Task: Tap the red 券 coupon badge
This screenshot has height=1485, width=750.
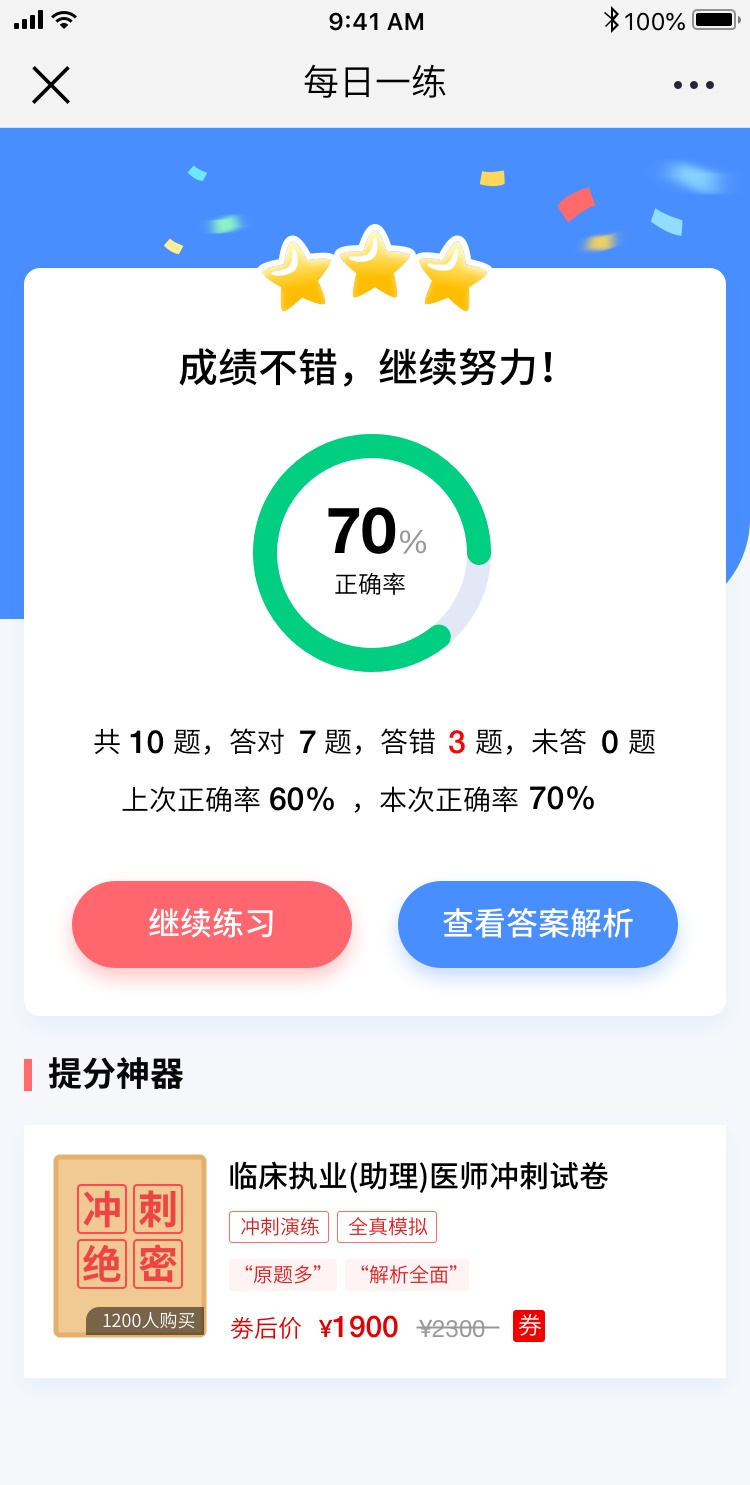Action: tap(529, 1326)
